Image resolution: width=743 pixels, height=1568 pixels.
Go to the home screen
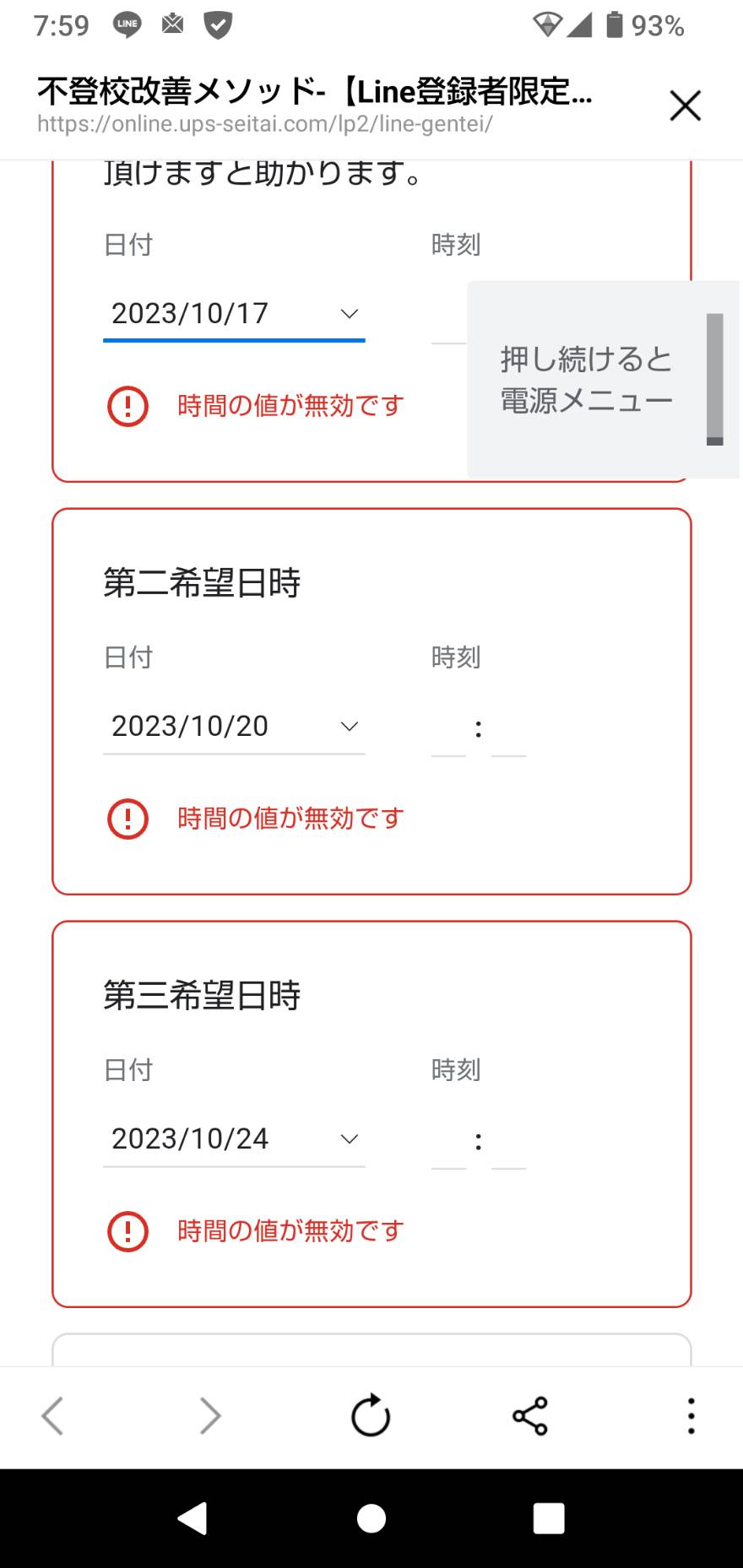371,1518
